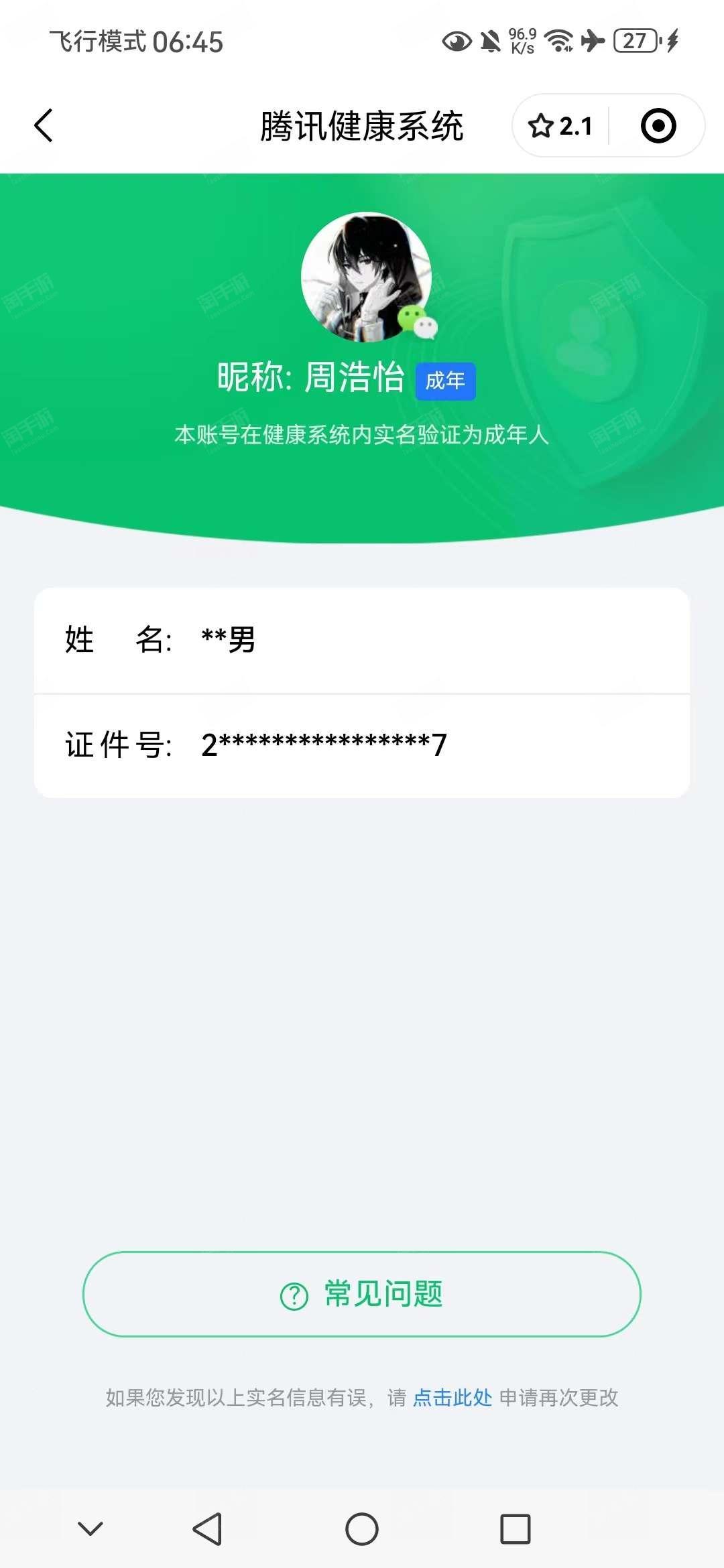Go back from the health system page
The height and width of the screenshot is (1568, 724).
coord(44,126)
